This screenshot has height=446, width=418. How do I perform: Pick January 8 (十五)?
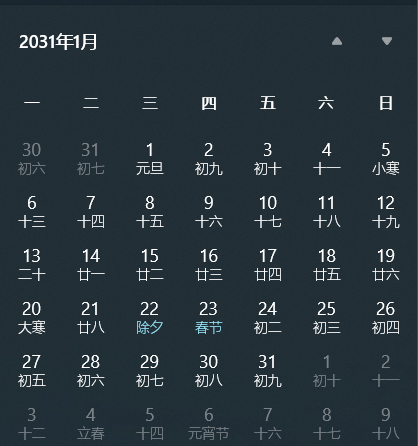(150, 212)
